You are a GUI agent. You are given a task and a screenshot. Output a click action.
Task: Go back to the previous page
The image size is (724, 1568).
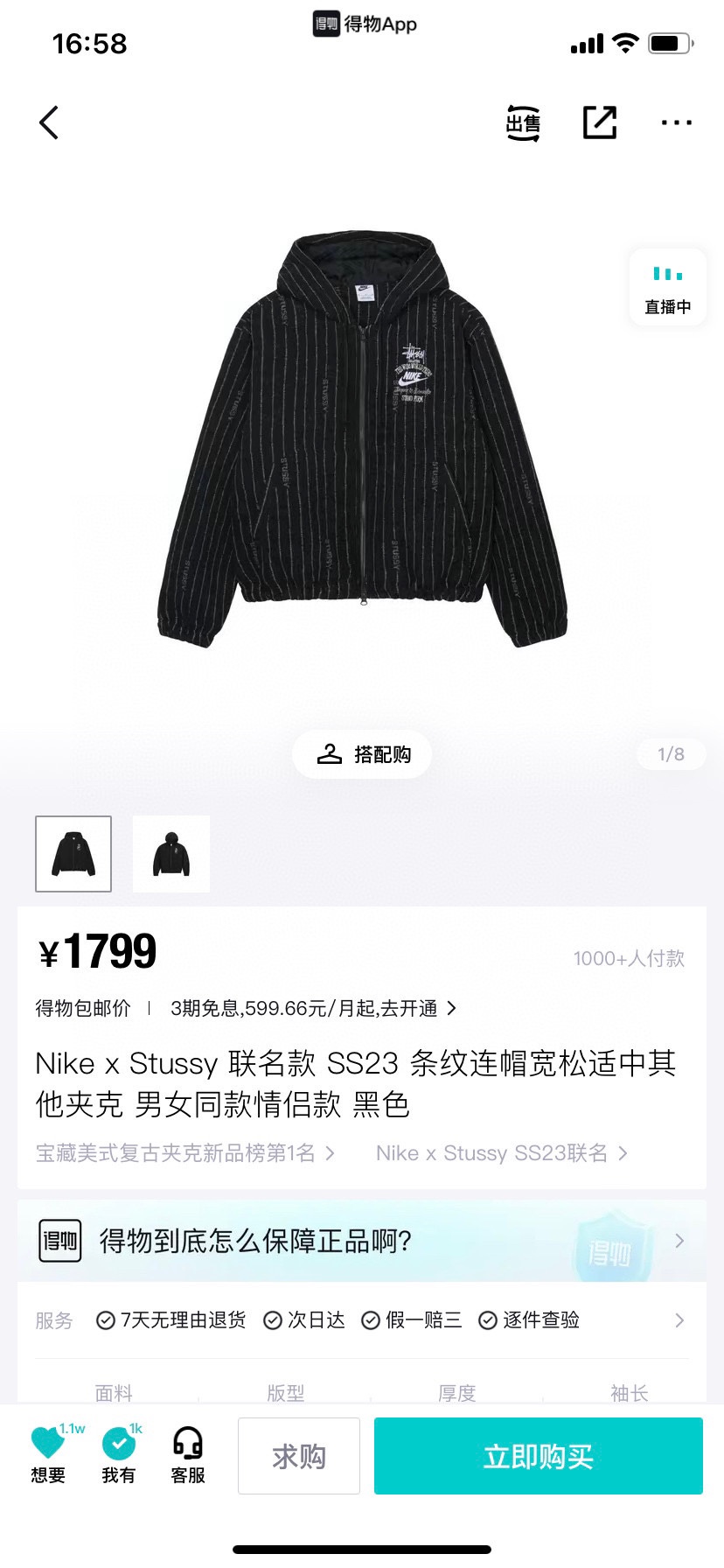click(x=50, y=122)
